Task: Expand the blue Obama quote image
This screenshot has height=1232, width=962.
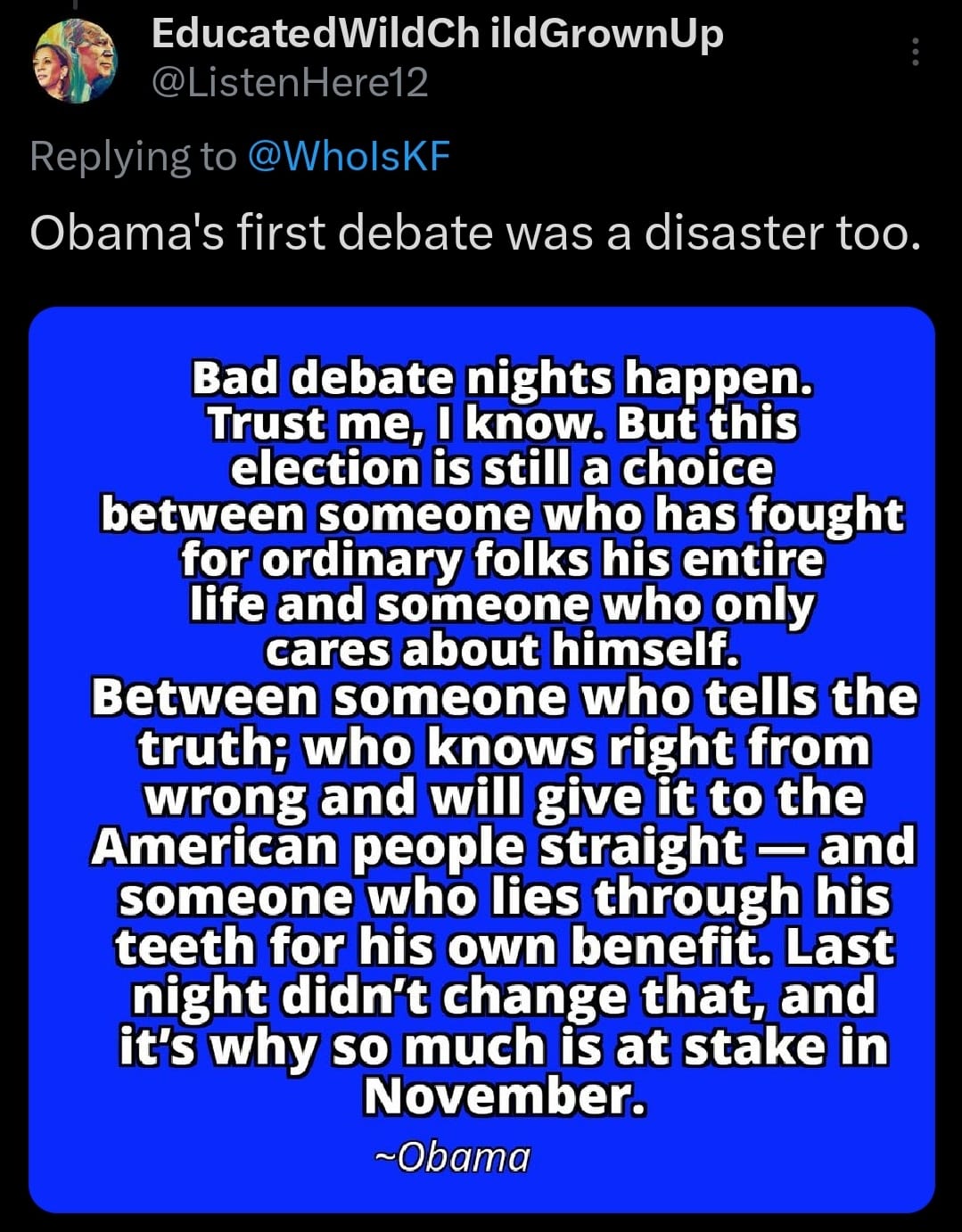Action: point(481,760)
